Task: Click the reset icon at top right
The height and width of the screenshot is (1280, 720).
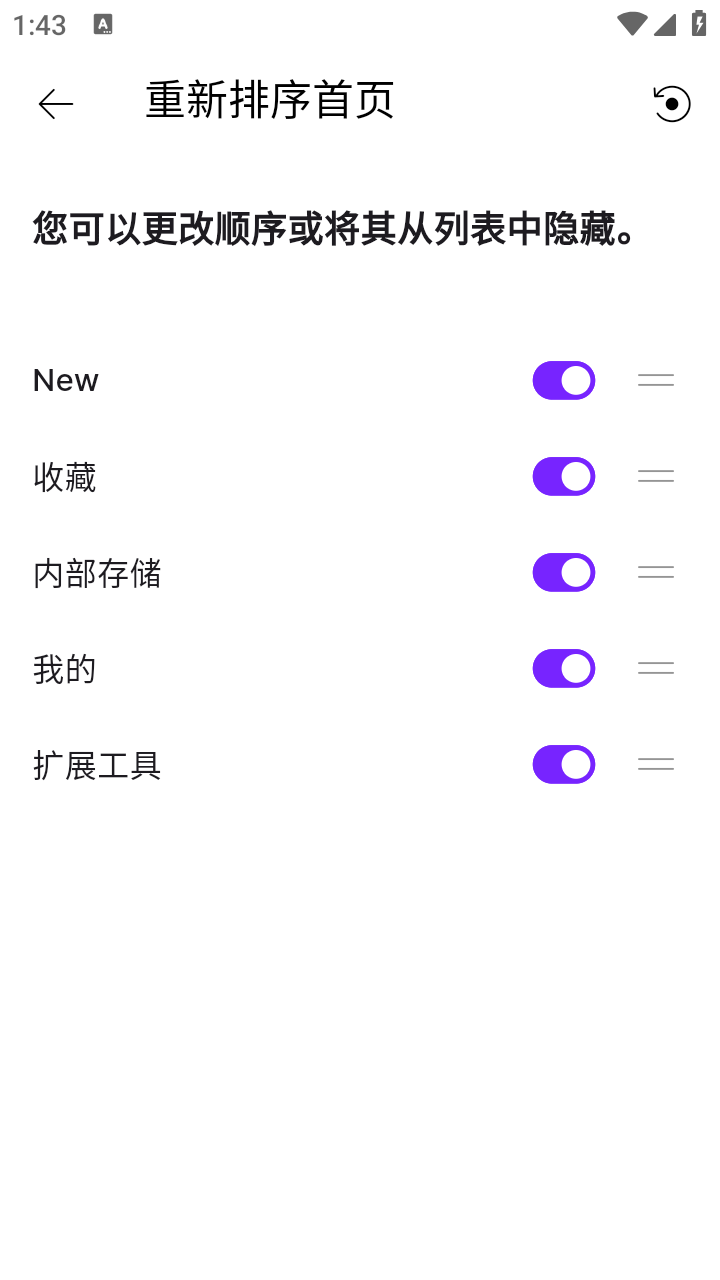Action: point(671,103)
